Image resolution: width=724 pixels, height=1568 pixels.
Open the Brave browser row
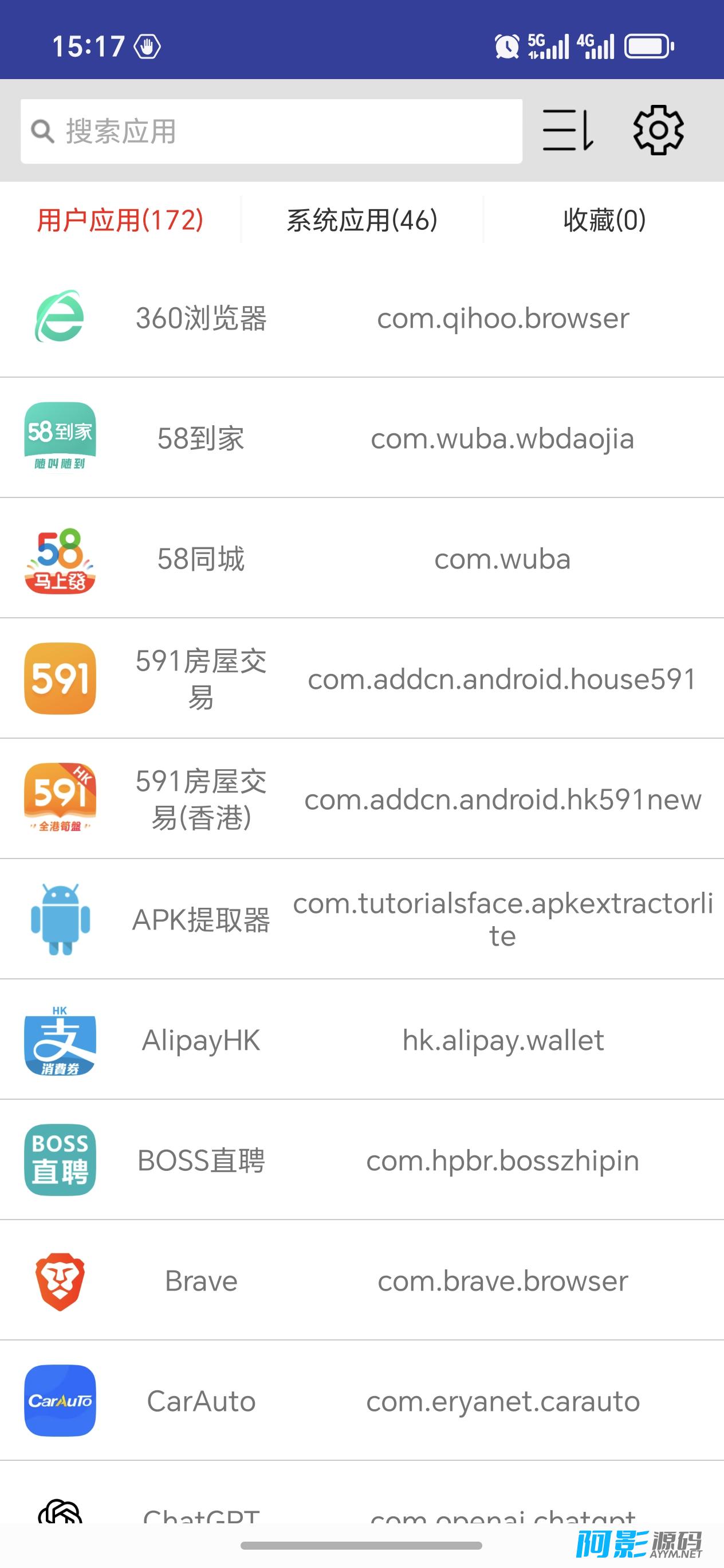362,1281
